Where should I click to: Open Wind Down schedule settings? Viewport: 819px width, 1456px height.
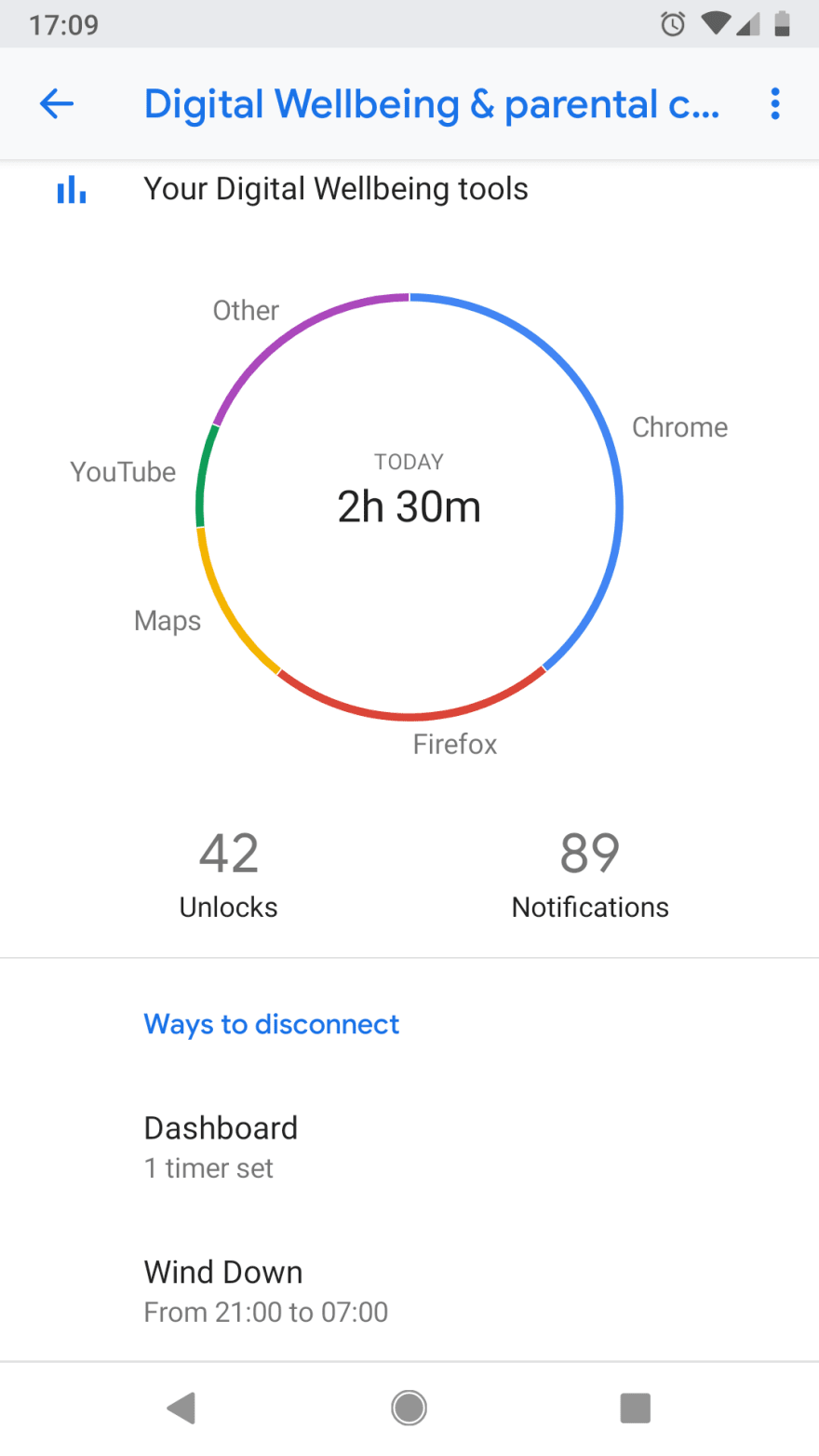[x=409, y=1290]
